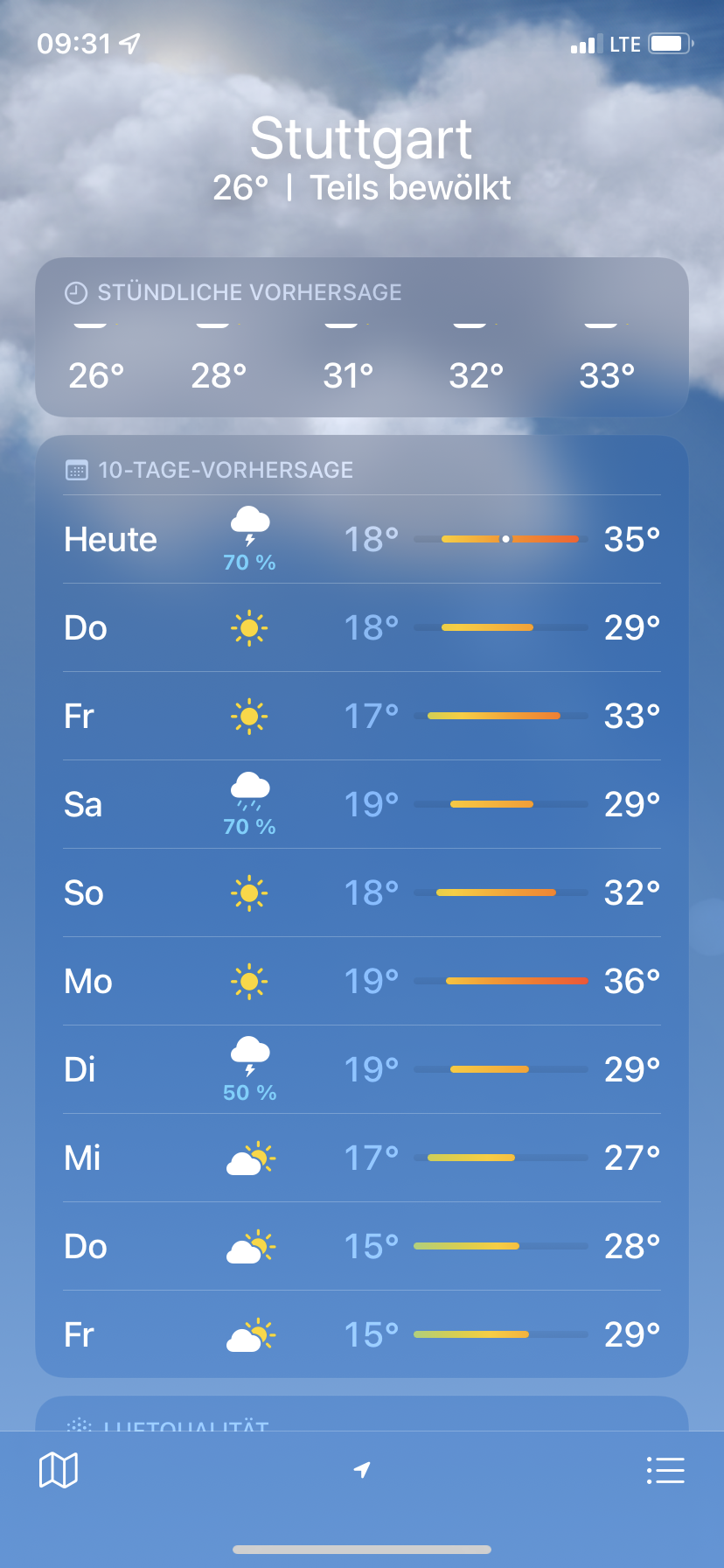Open the hourly forecast card
724x1568 pixels.
(x=362, y=338)
